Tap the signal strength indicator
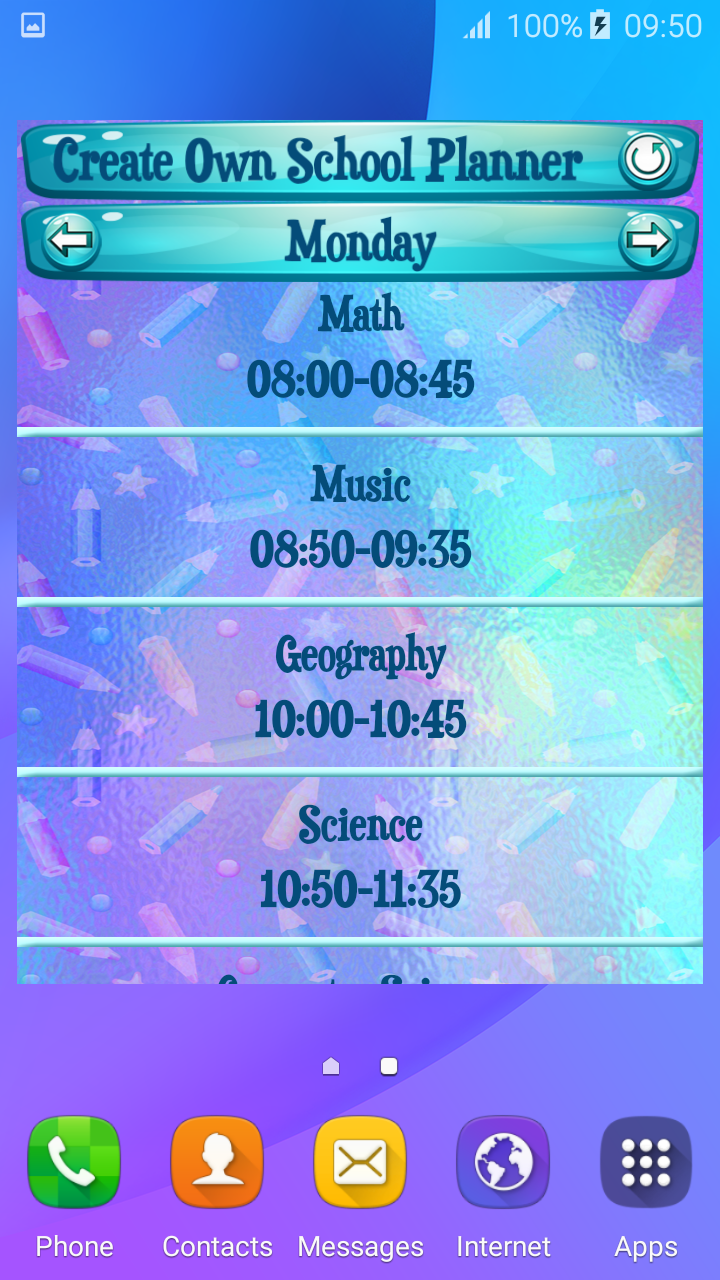 [x=477, y=25]
